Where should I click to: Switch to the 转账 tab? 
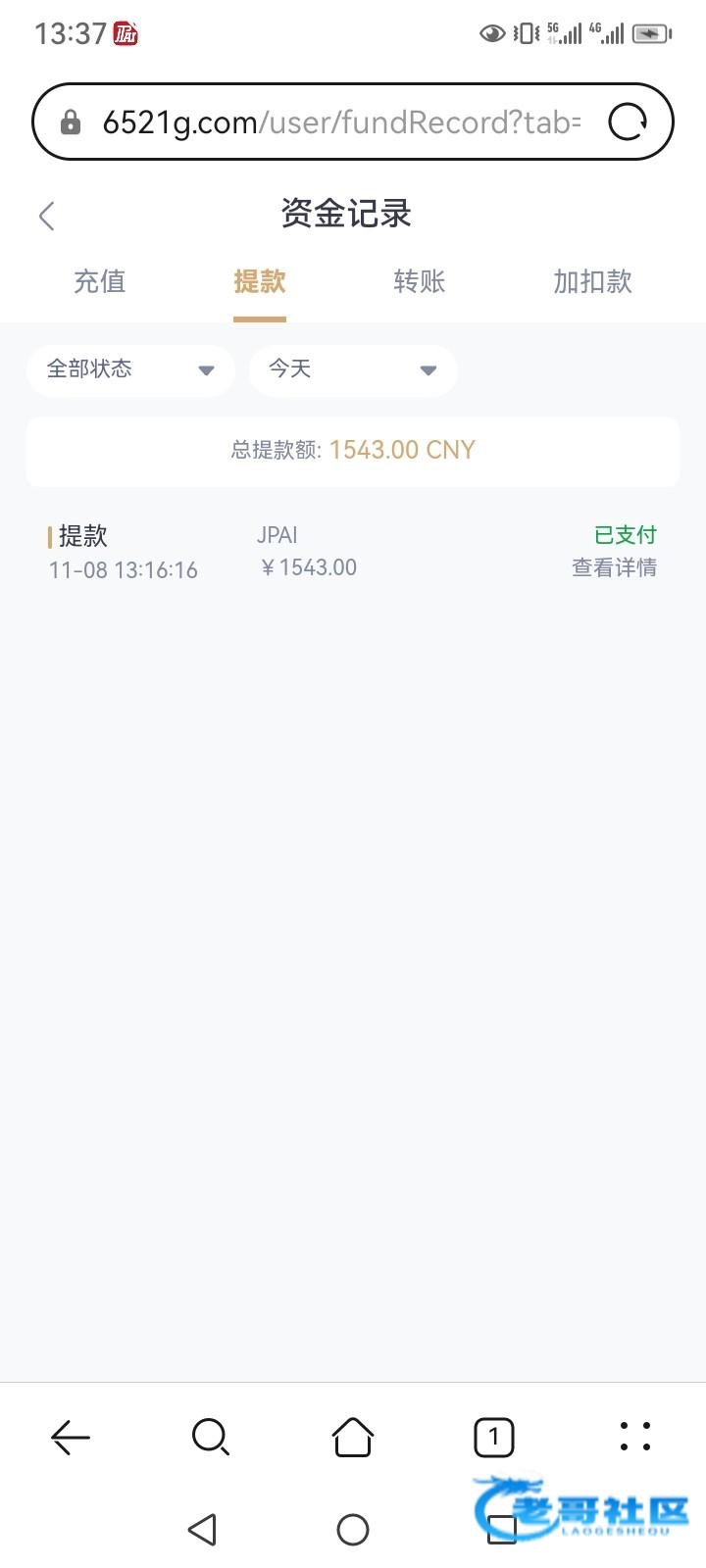[420, 282]
